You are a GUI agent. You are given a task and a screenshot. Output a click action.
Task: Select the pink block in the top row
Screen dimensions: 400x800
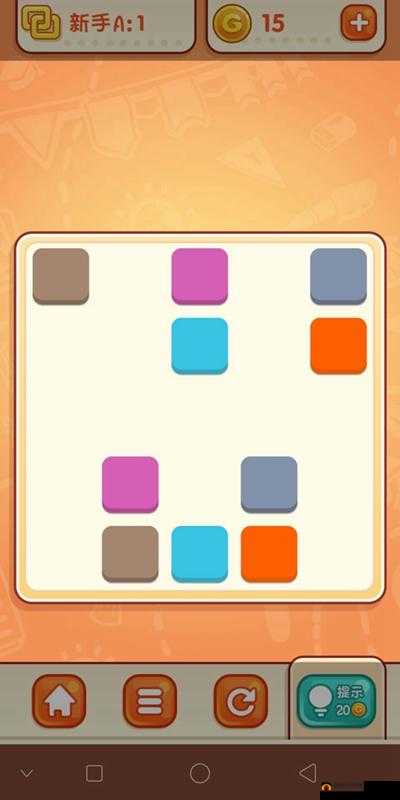(x=199, y=277)
